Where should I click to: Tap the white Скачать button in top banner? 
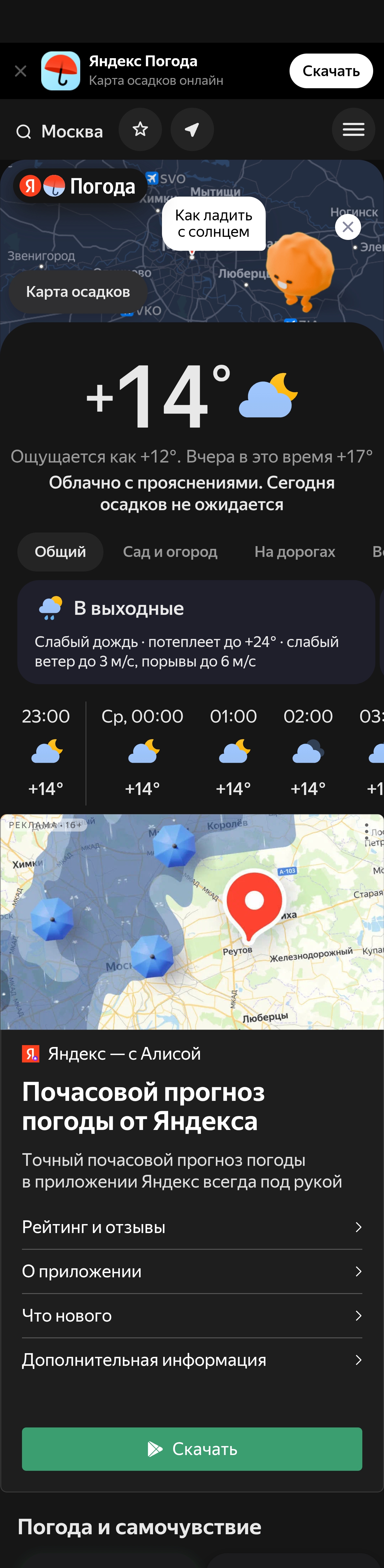(331, 71)
